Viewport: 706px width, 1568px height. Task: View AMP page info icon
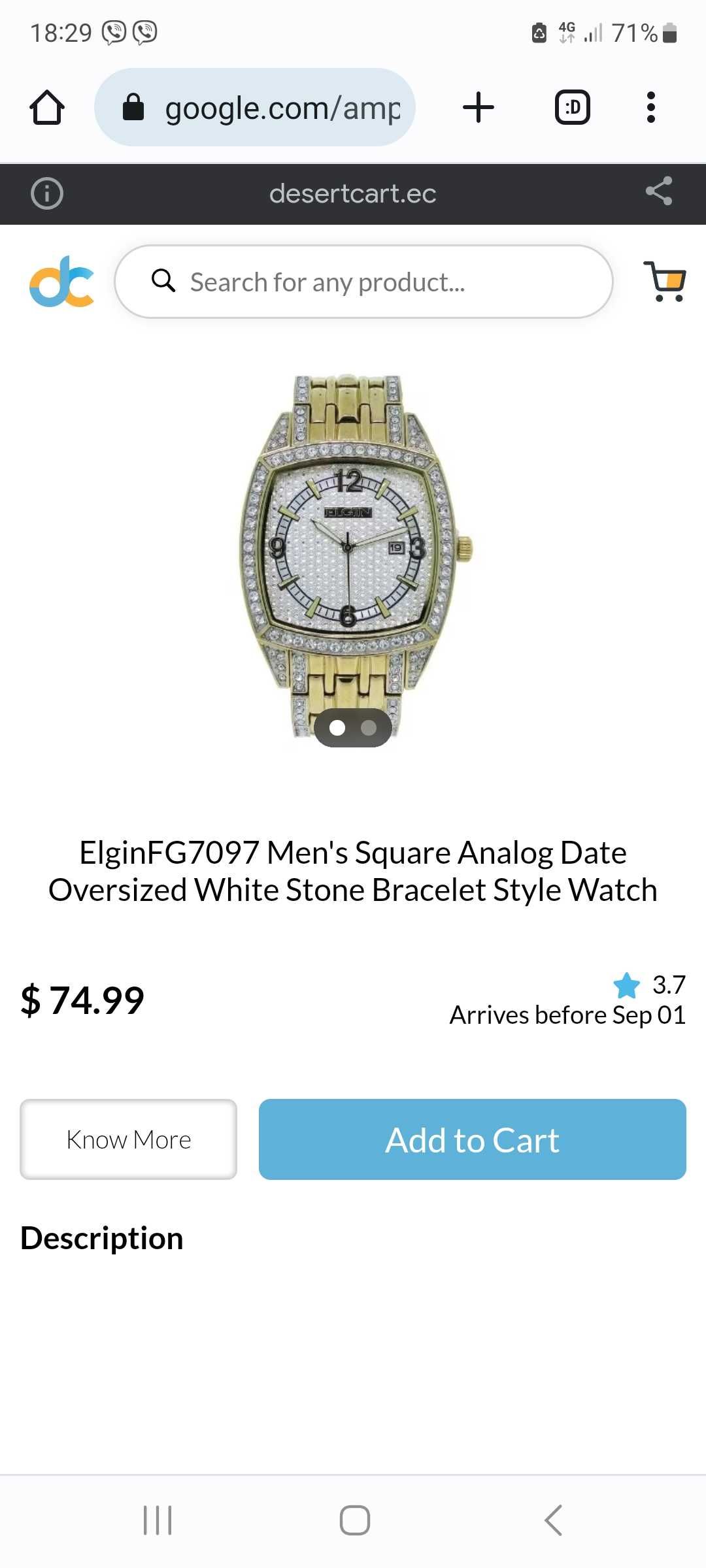click(x=47, y=193)
